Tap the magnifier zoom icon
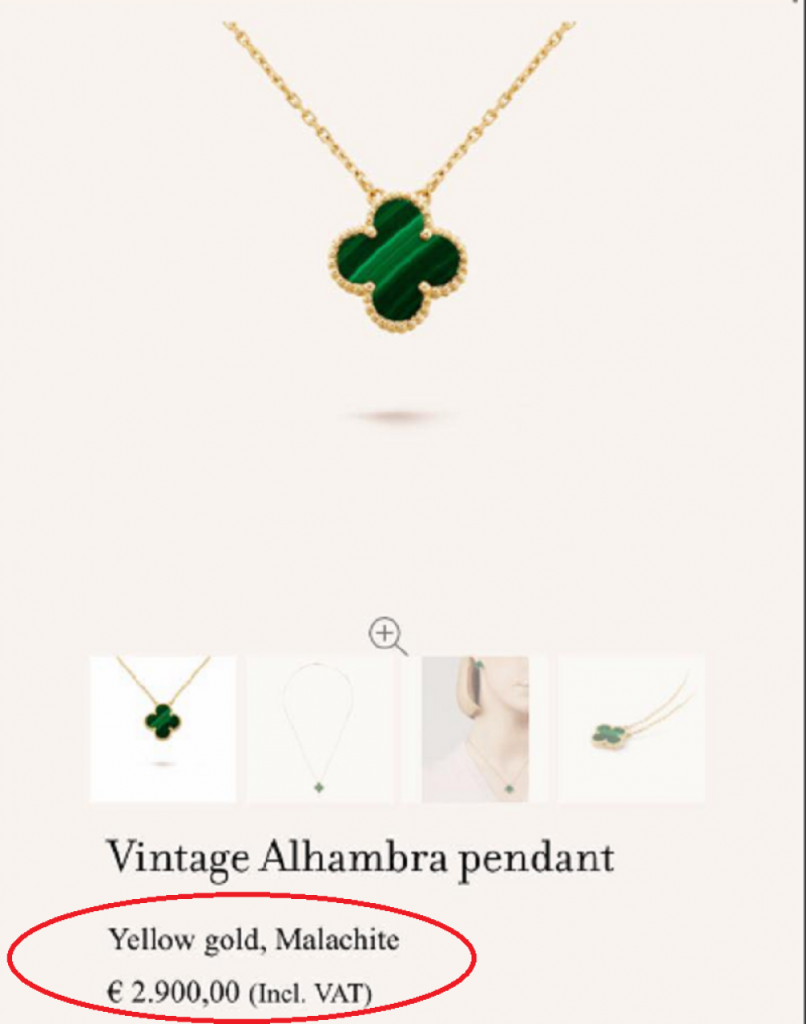Viewport: 806px width, 1024px height. [386, 635]
